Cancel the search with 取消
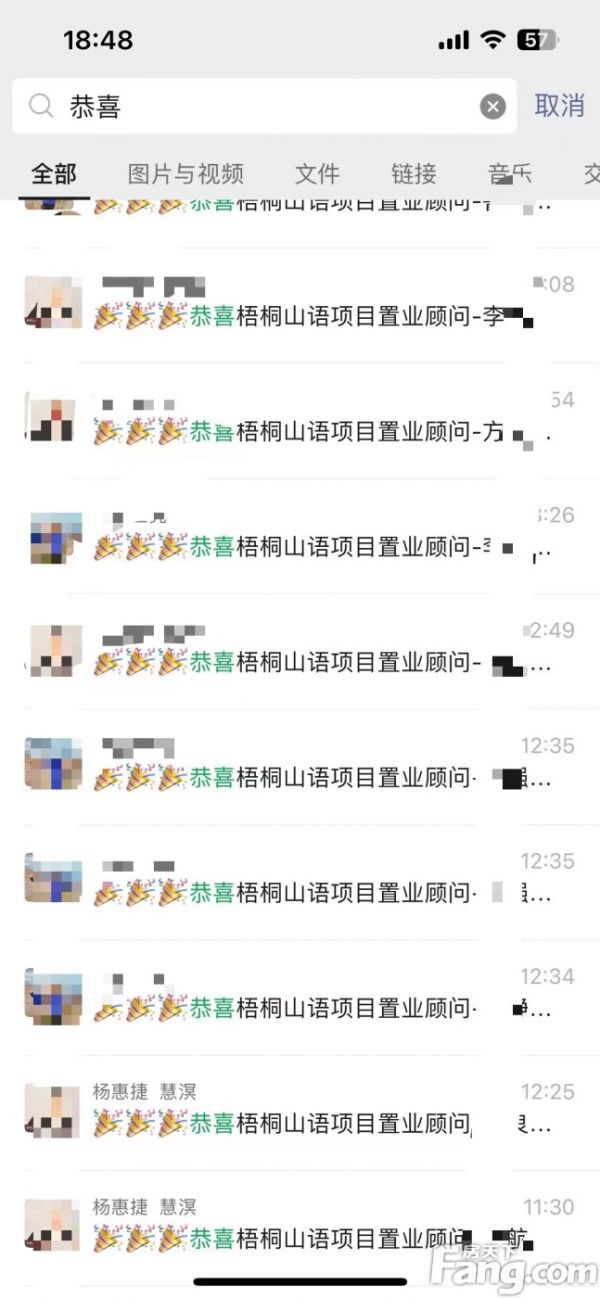Viewport: 600px width, 1298px height. coord(559,106)
